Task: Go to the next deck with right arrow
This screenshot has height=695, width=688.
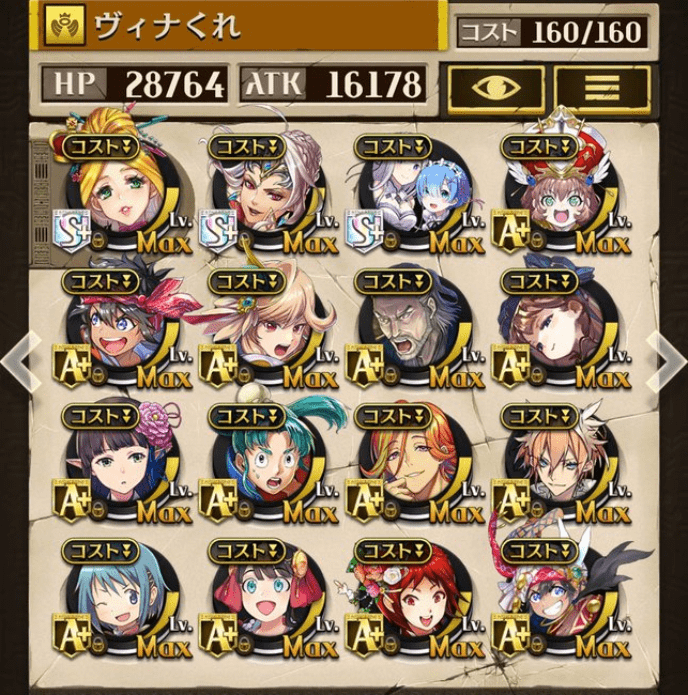Action: click(669, 359)
